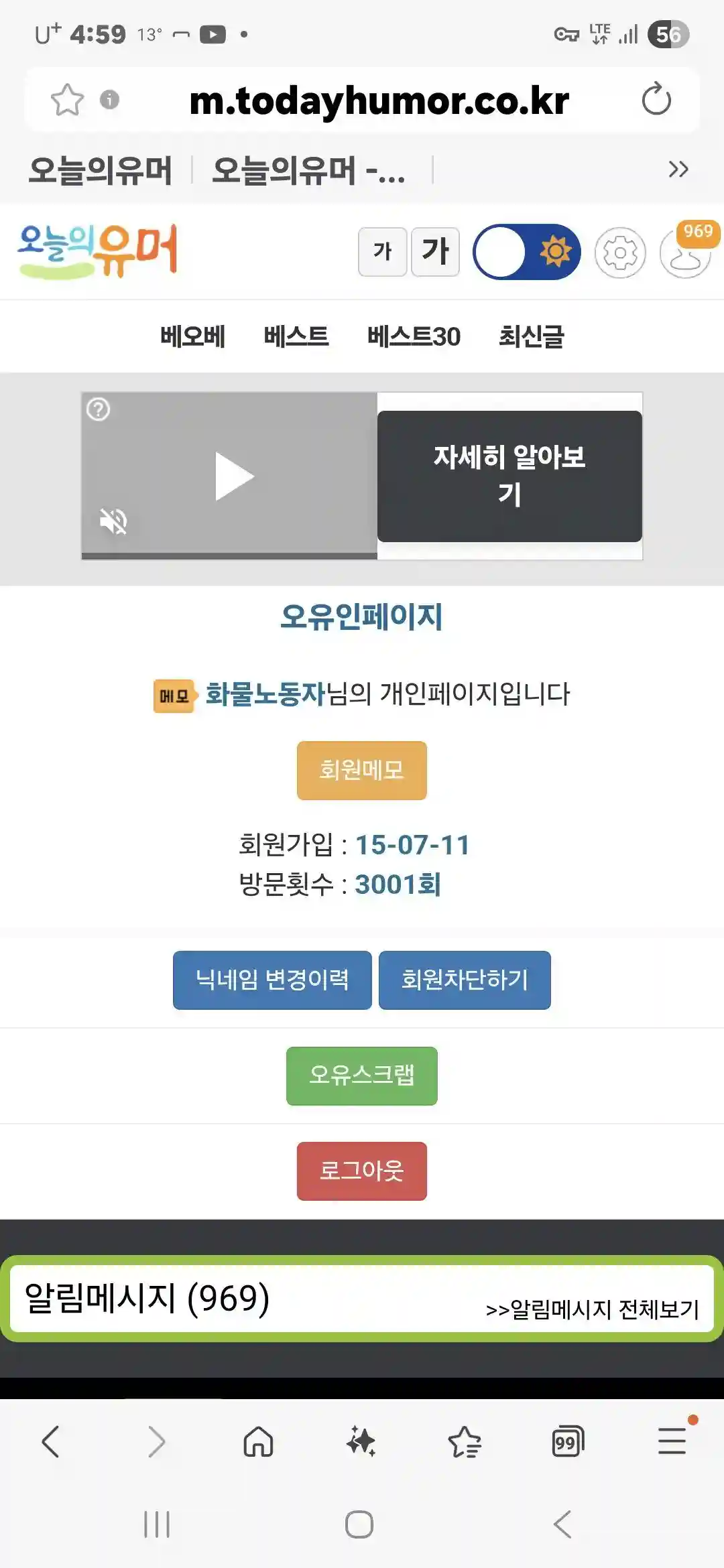Open the settings gear icon
724x1568 pixels.
(x=620, y=253)
